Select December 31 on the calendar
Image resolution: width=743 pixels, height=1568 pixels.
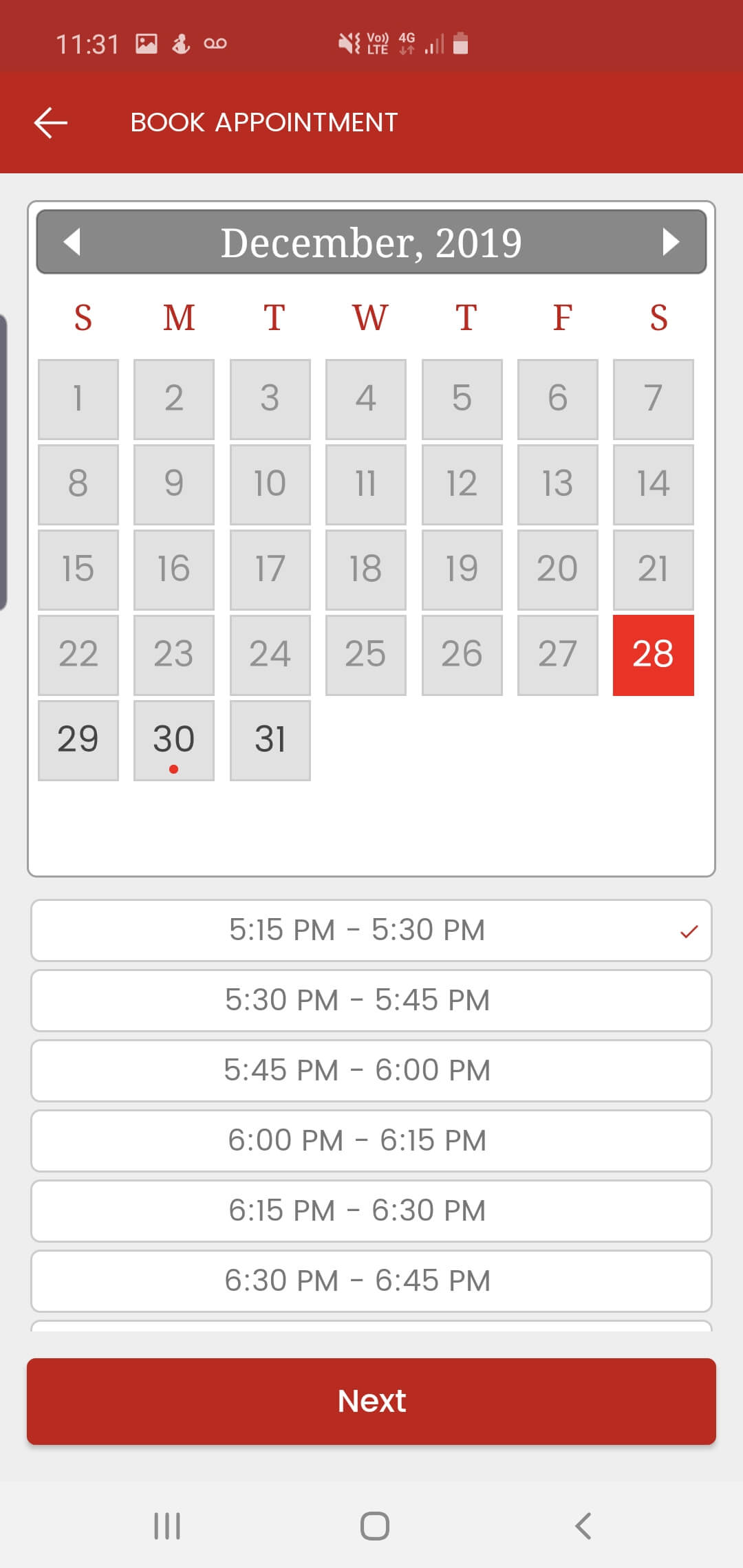(270, 740)
